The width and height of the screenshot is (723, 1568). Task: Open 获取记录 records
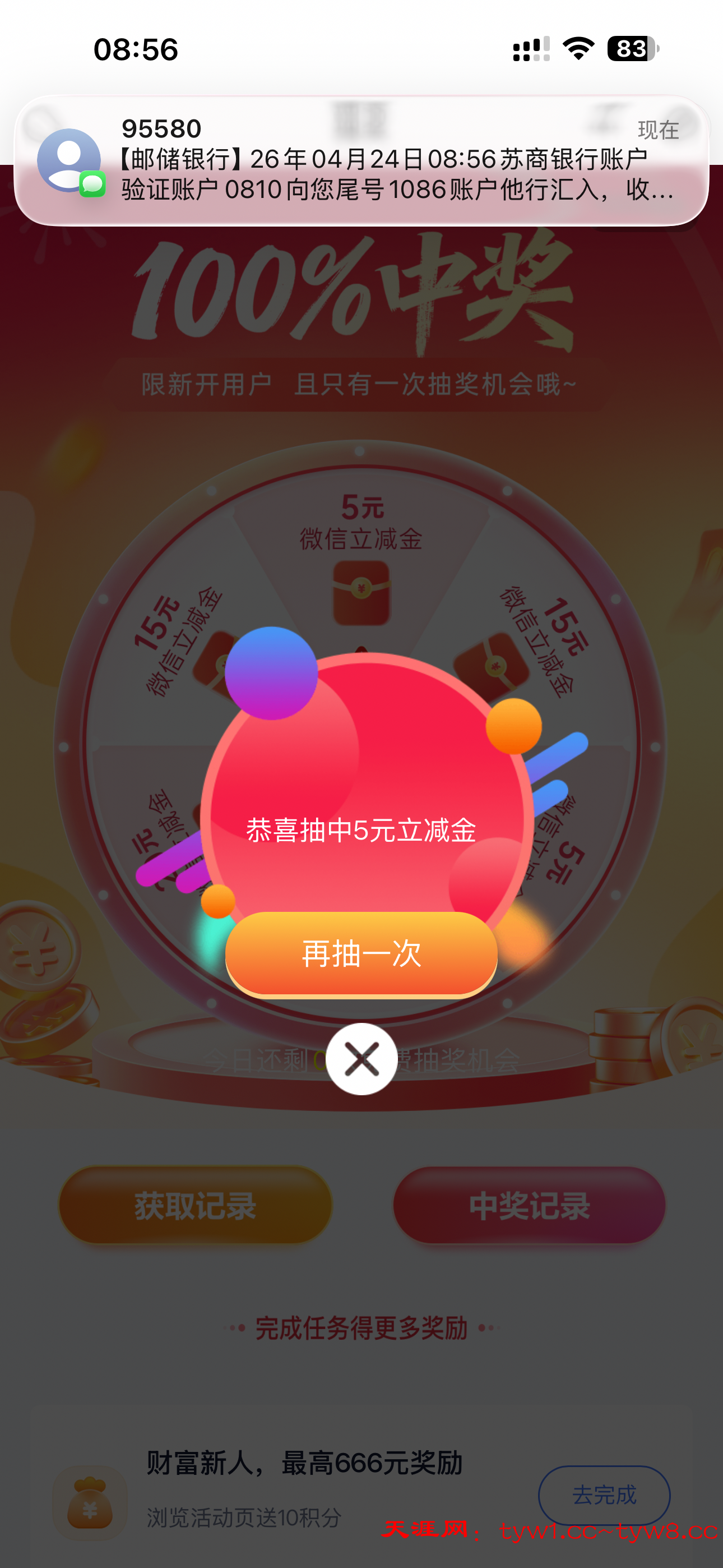[196, 1205]
